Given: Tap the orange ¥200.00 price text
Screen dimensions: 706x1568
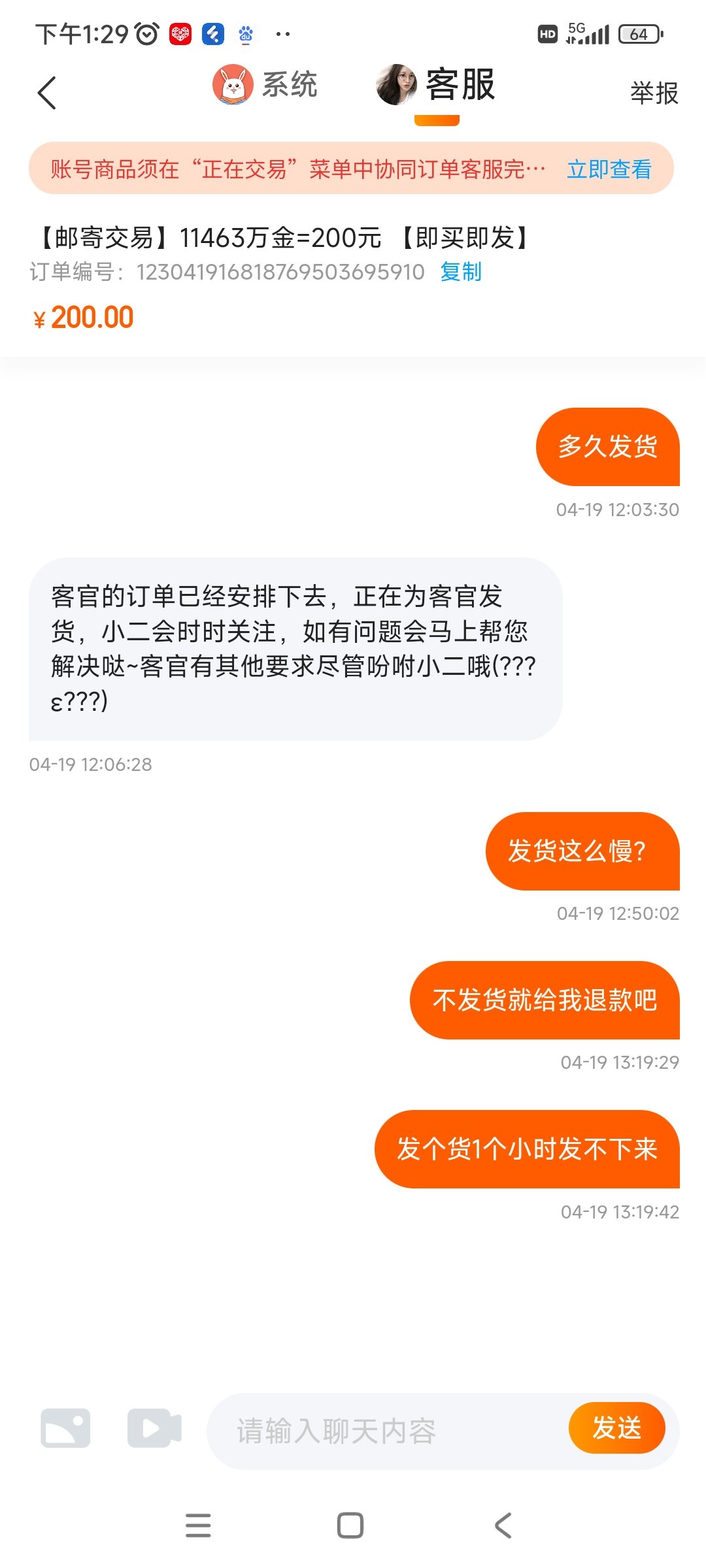Looking at the screenshot, I should (x=84, y=316).
